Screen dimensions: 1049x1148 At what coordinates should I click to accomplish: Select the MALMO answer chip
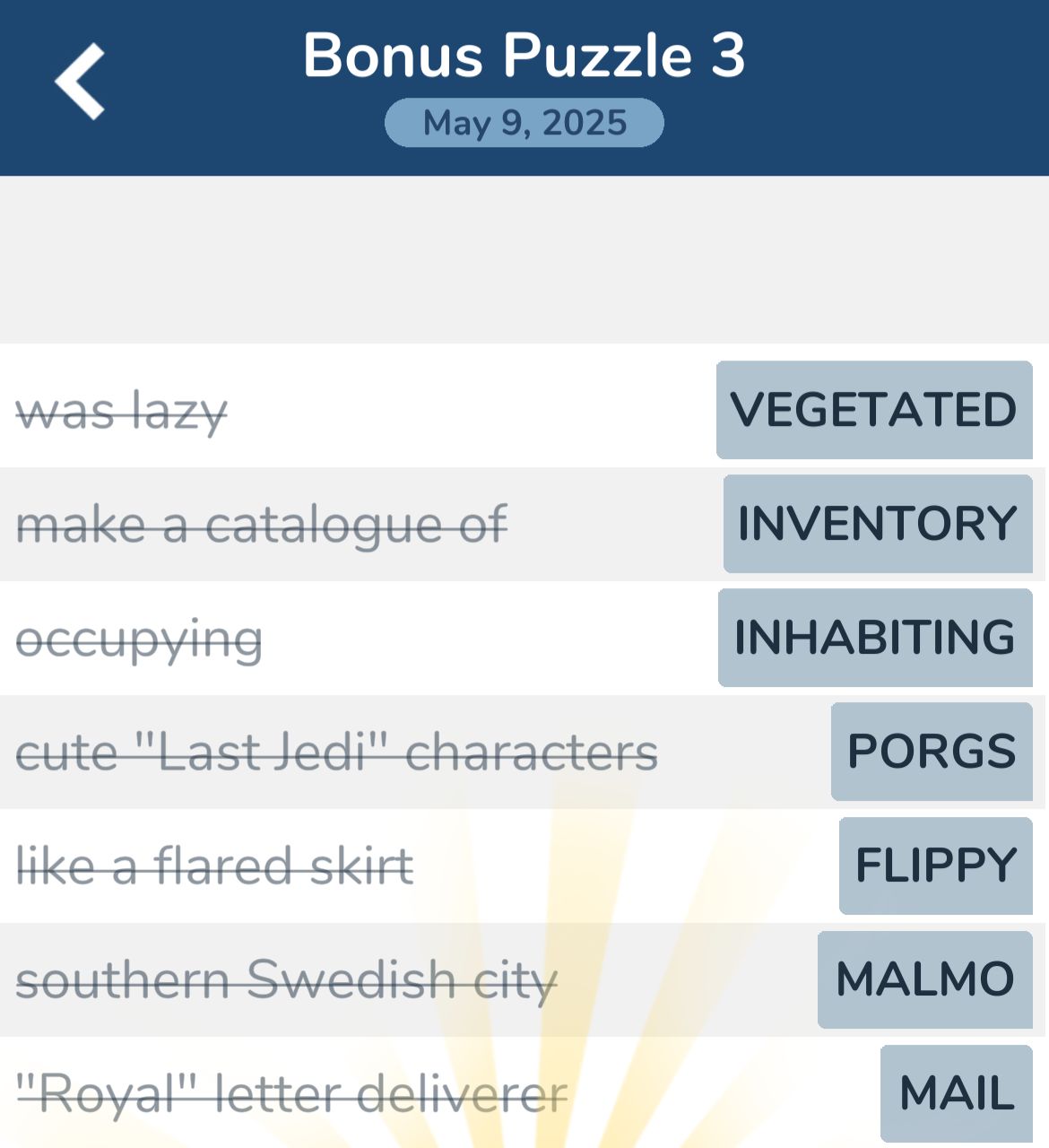pyautogui.click(x=925, y=979)
